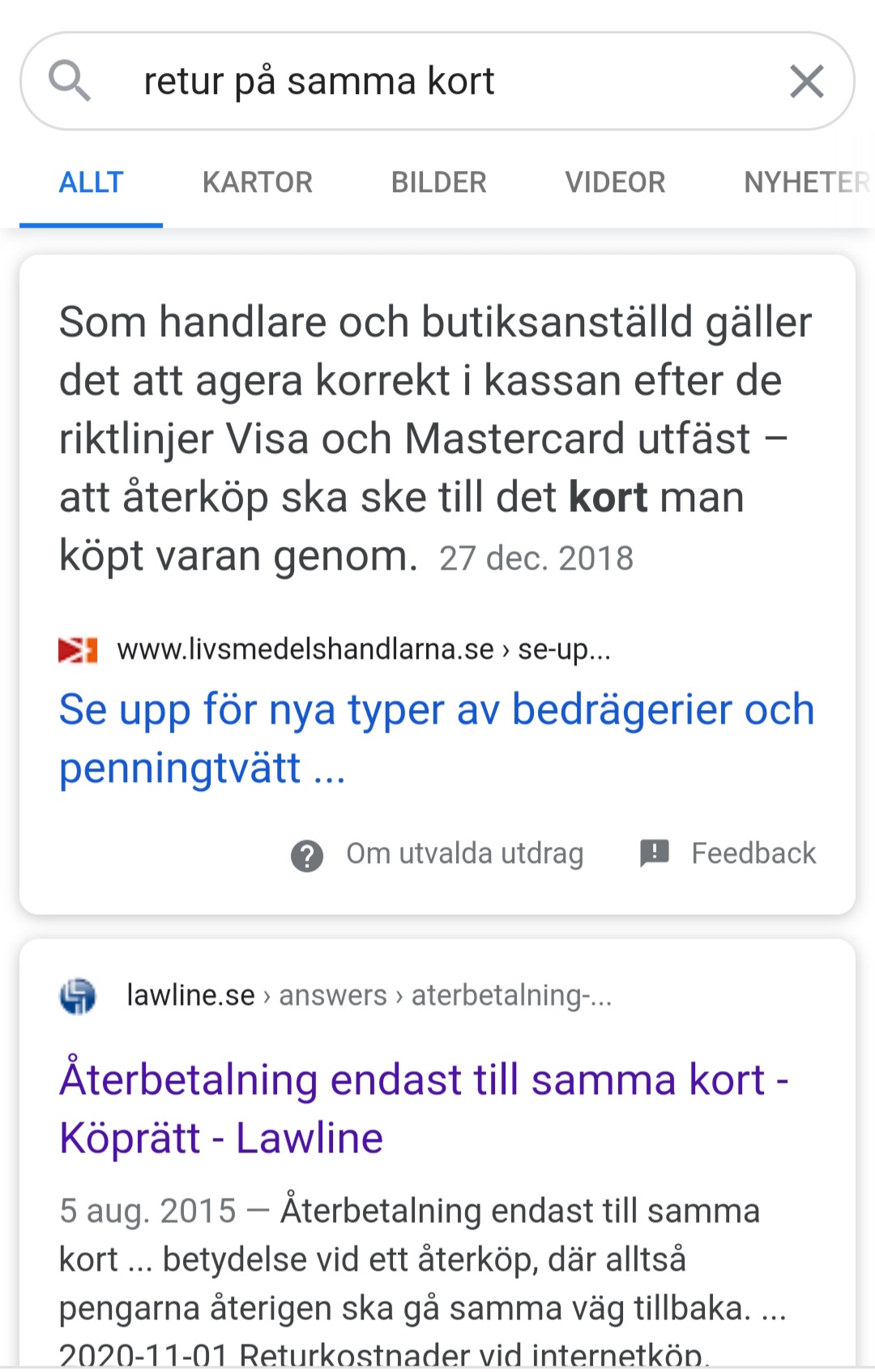Send Feedback on the featured snippet

pos(728,853)
